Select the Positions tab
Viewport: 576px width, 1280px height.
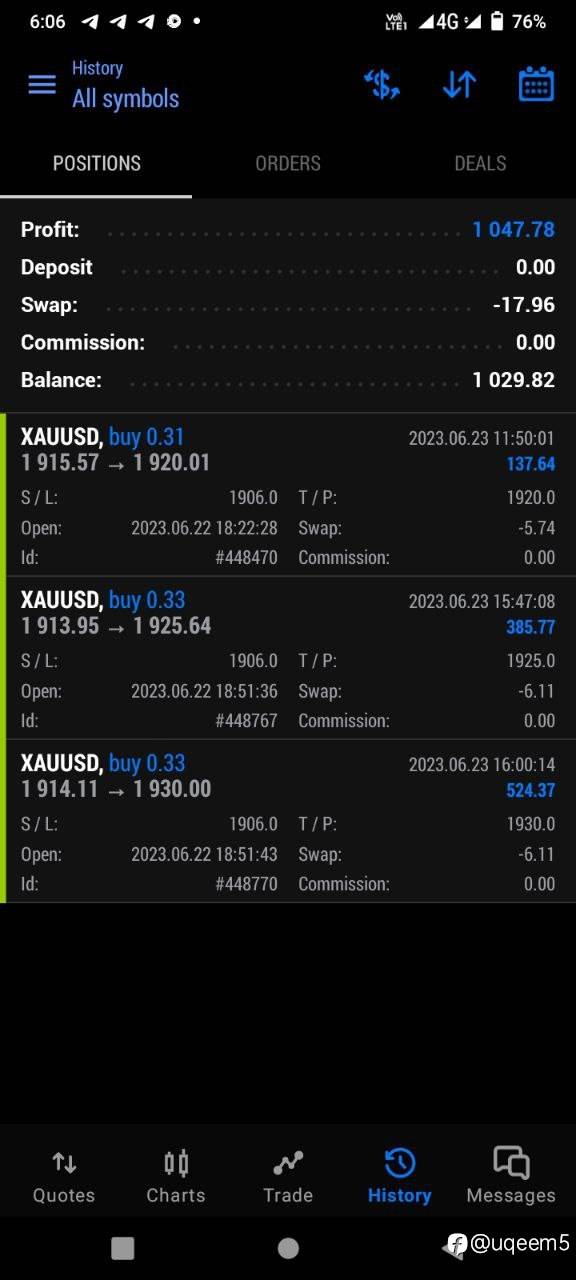pyautogui.click(x=96, y=163)
